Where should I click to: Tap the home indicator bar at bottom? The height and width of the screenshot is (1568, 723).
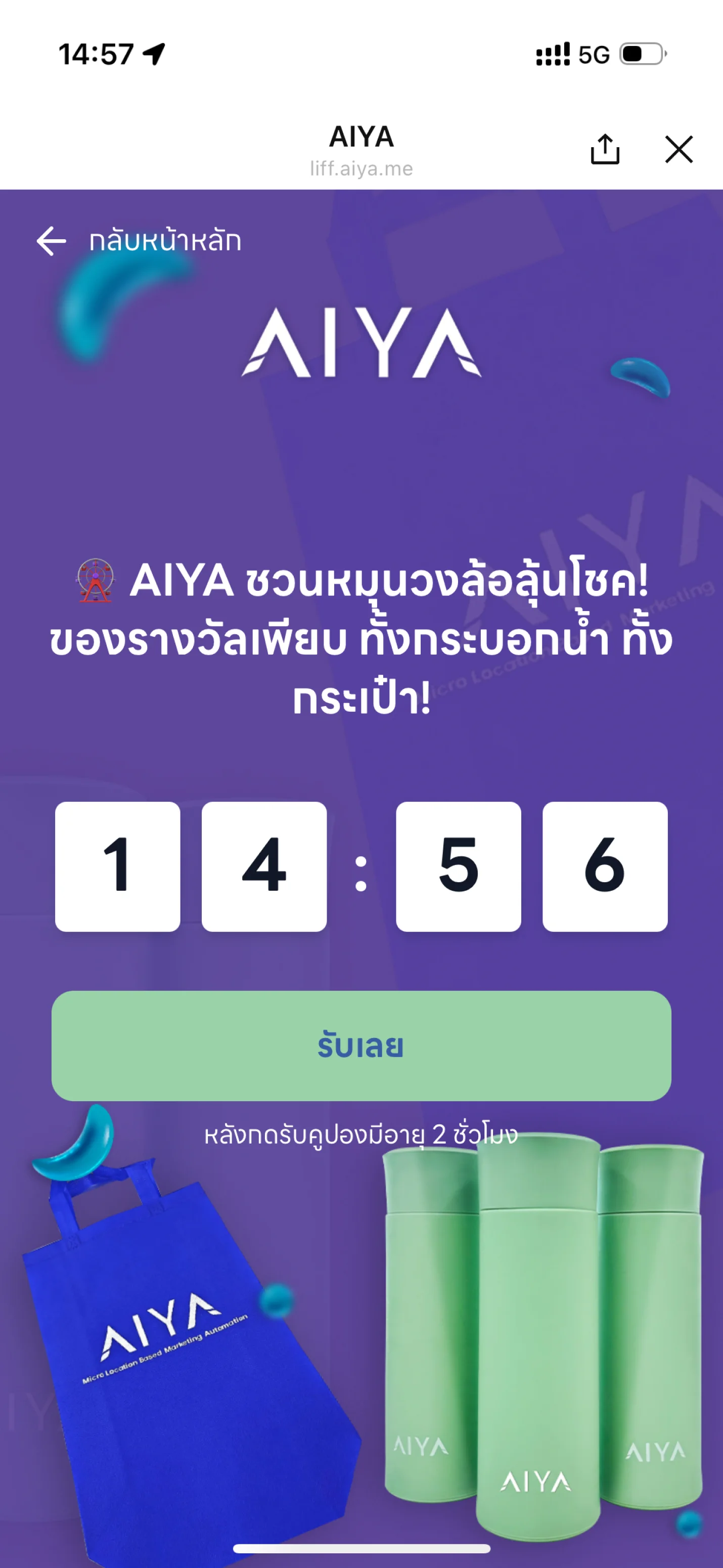[361, 1547]
